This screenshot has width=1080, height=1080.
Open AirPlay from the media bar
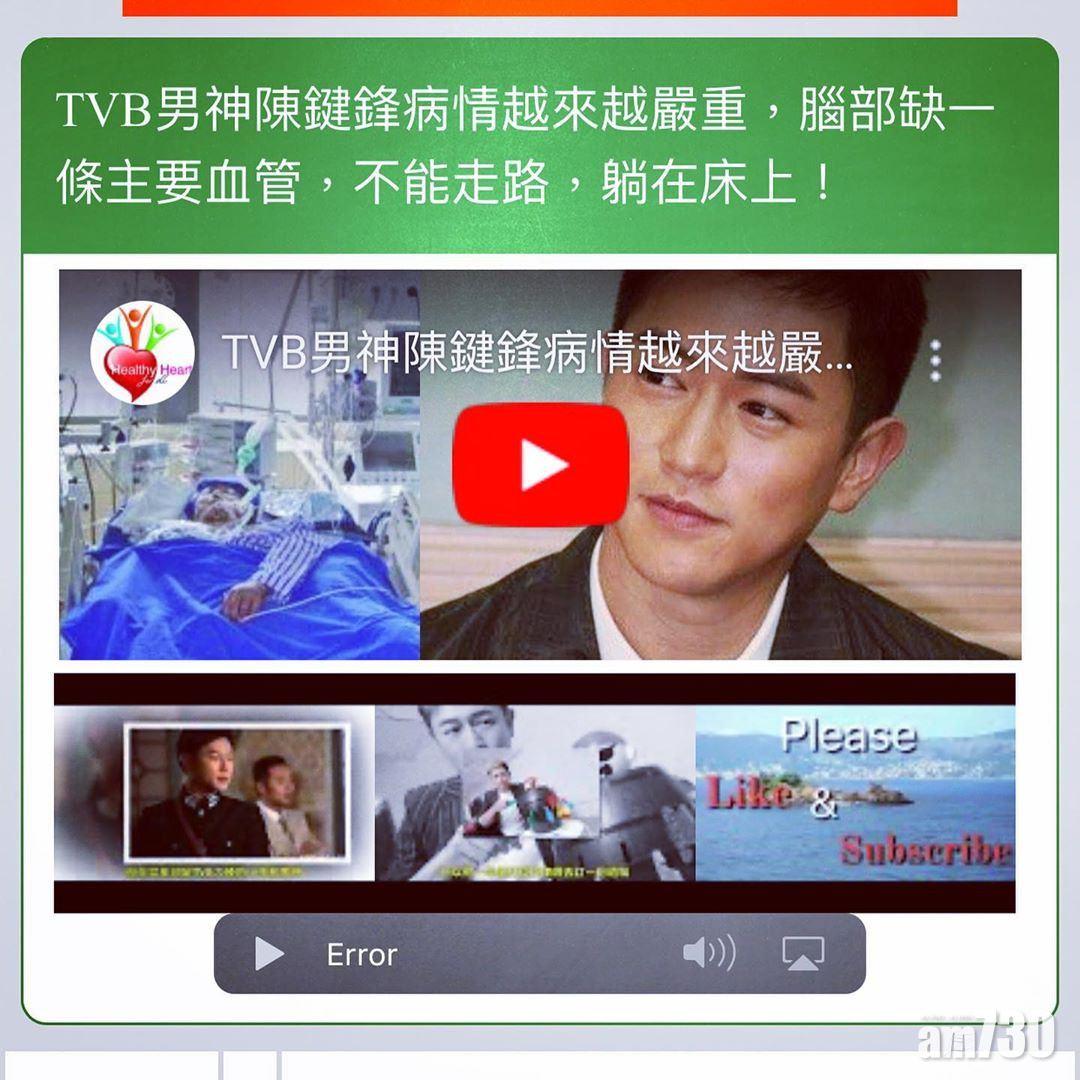802,954
